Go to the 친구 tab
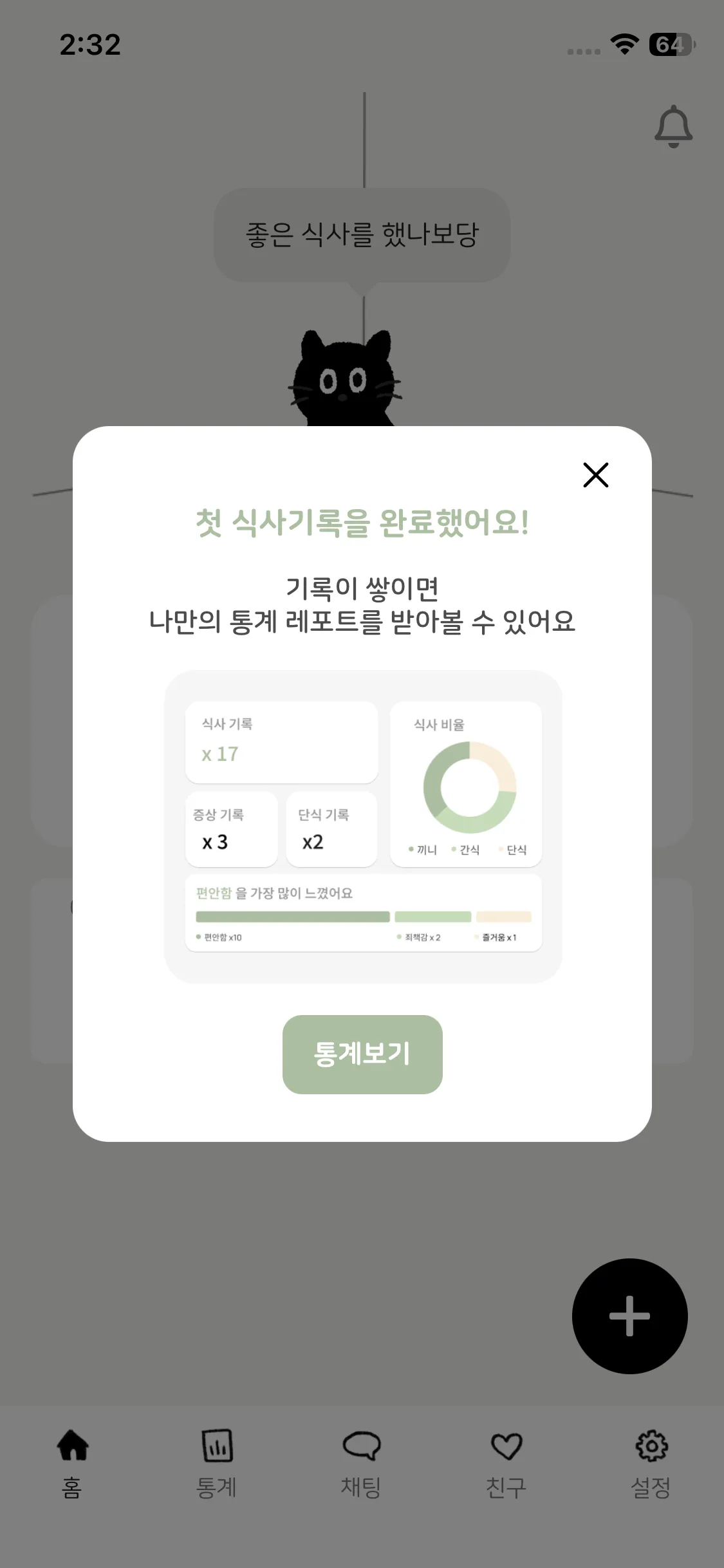Viewport: 724px width, 1568px height. [x=506, y=1462]
